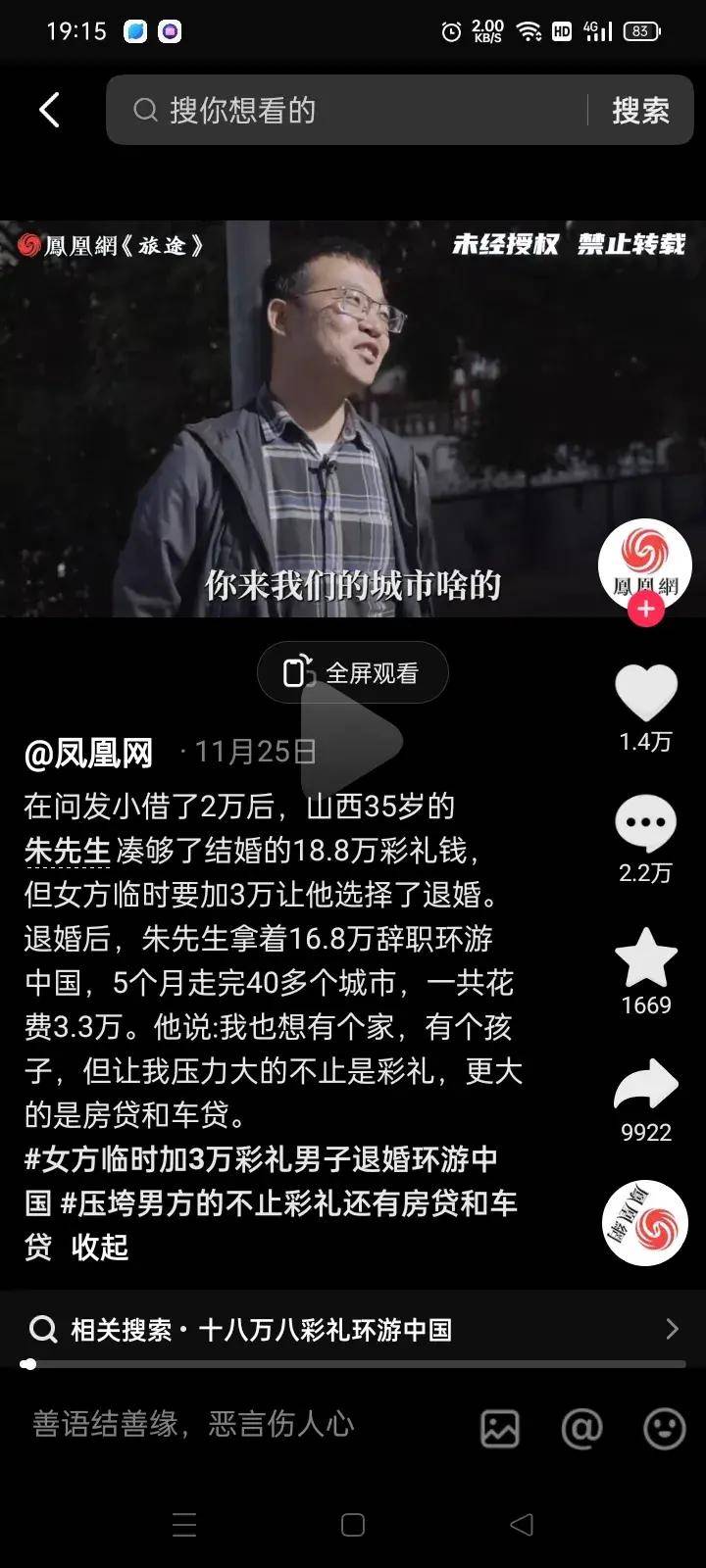Open related search 十八万八彩礼环游中国

click(324, 1330)
